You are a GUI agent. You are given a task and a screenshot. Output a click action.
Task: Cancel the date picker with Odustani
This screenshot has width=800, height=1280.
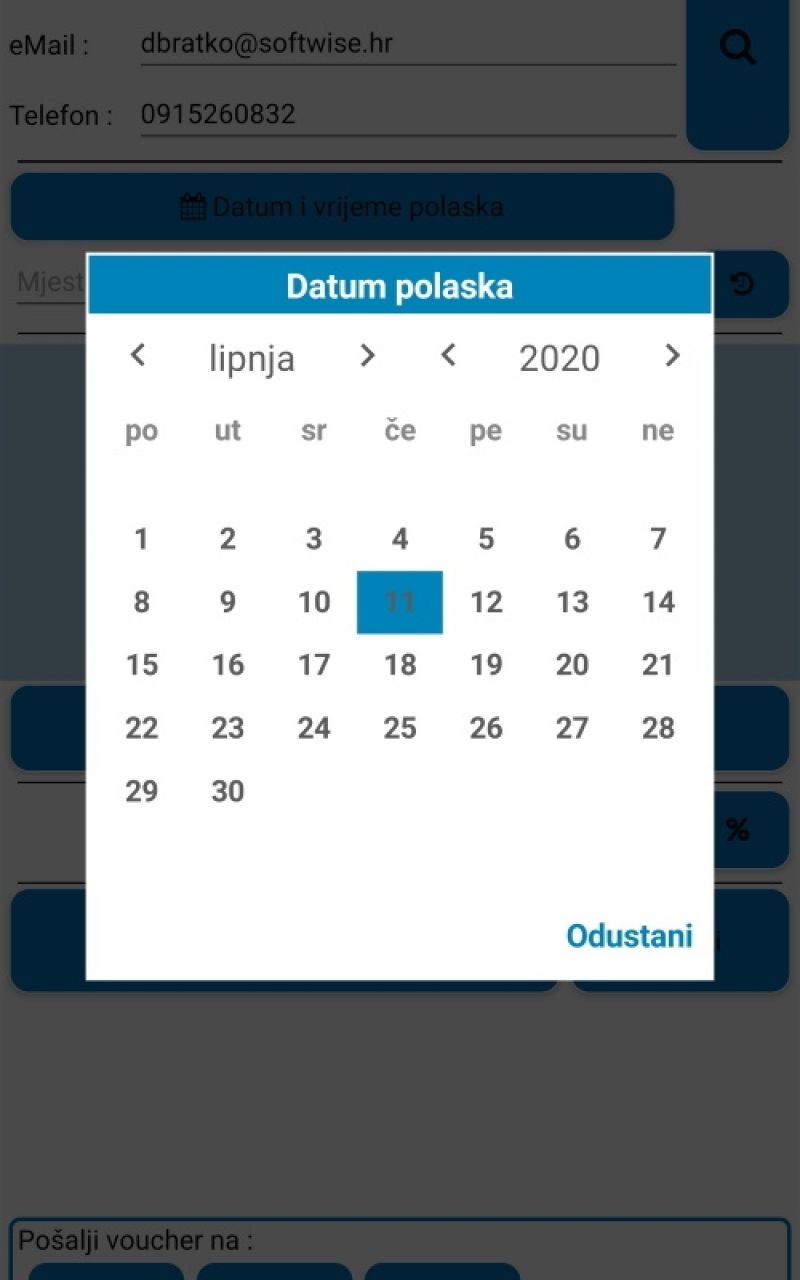[629, 936]
